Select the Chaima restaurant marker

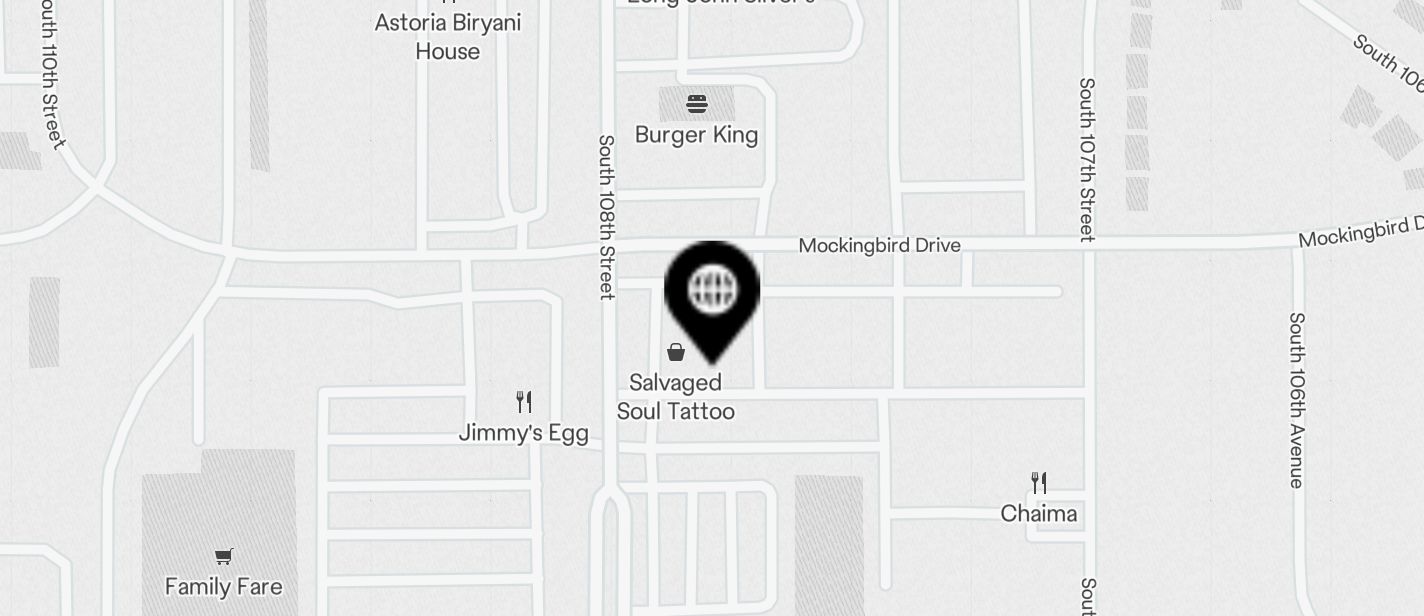click(x=1039, y=484)
